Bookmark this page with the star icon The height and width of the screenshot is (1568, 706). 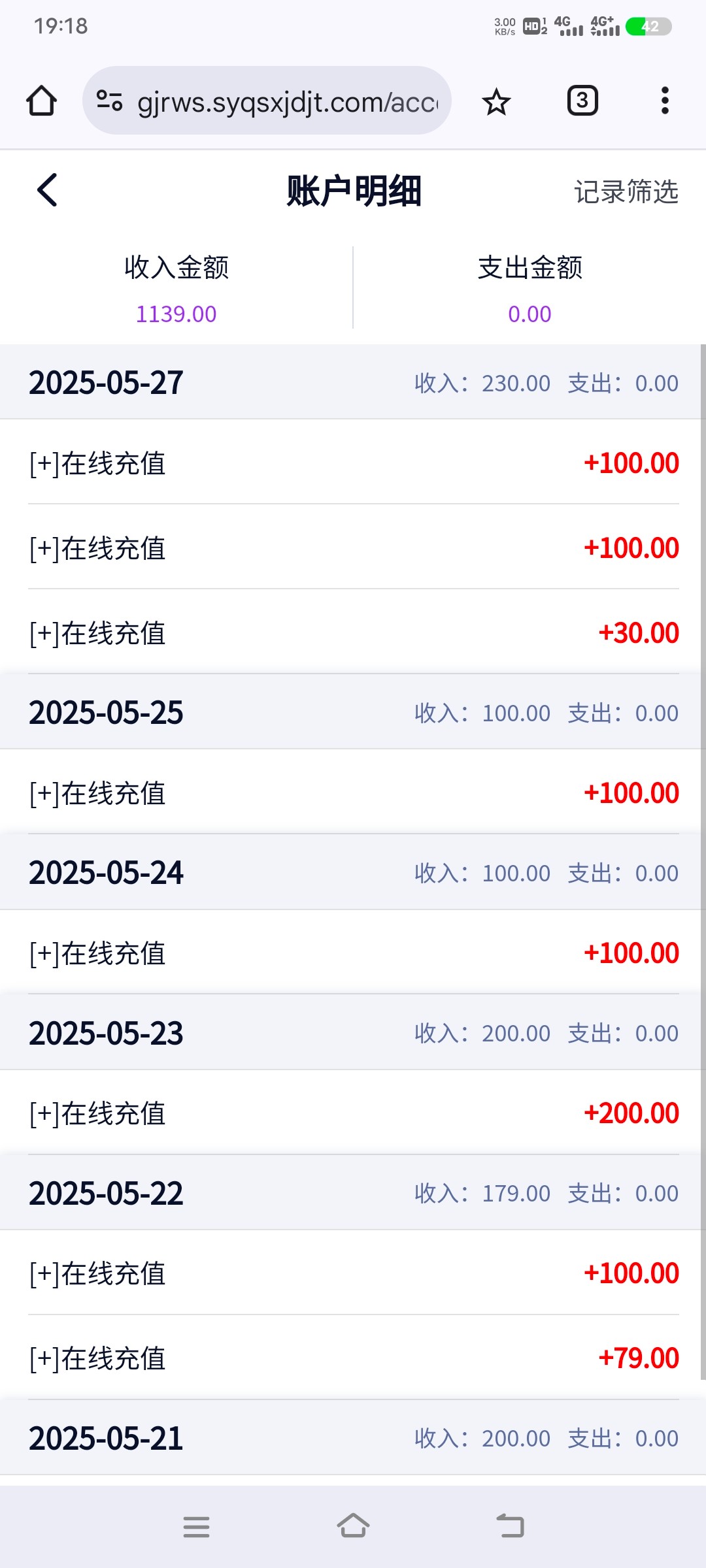click(496, 101)
